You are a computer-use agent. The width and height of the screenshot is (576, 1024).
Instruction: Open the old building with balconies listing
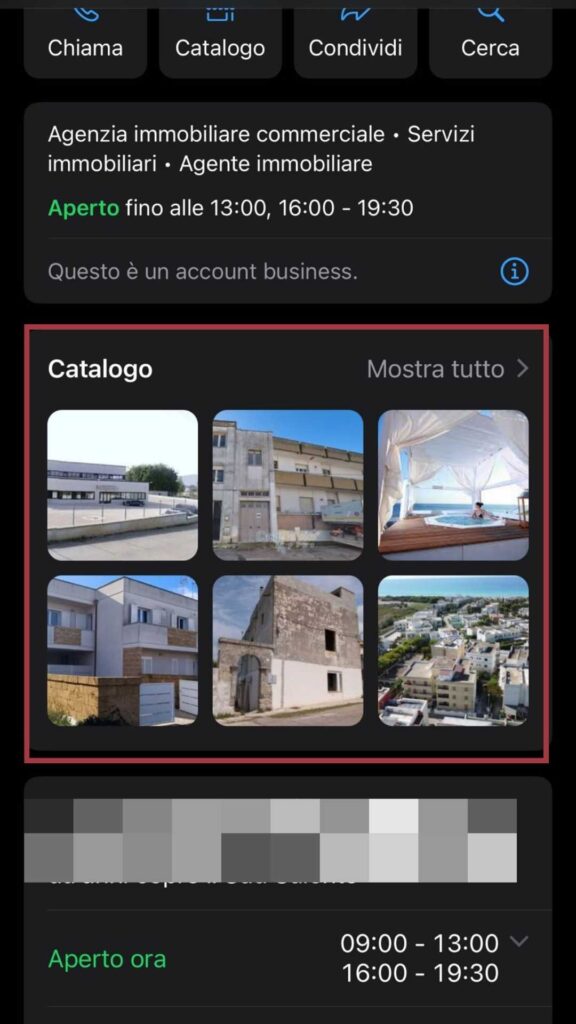pyautogui.click(x=288, y=485)
